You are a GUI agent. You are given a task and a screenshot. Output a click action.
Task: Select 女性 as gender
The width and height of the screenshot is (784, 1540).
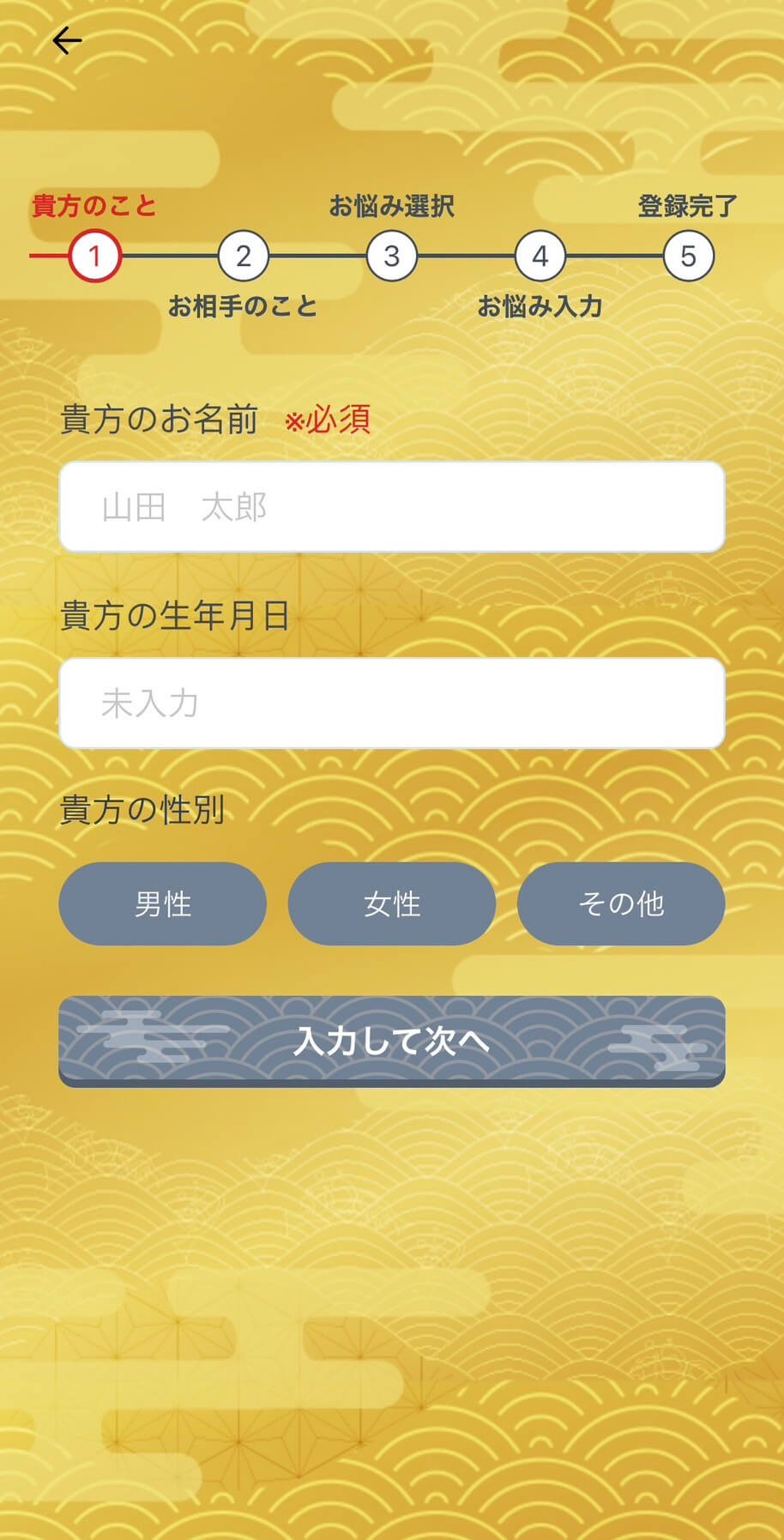[x=392, y=904]
